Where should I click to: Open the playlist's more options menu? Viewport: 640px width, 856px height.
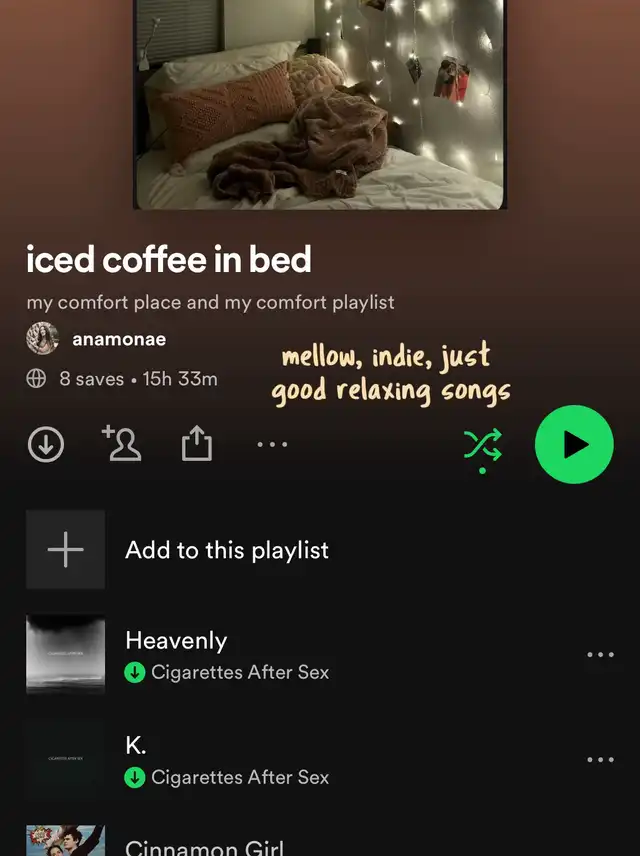(x=272, y=444)
